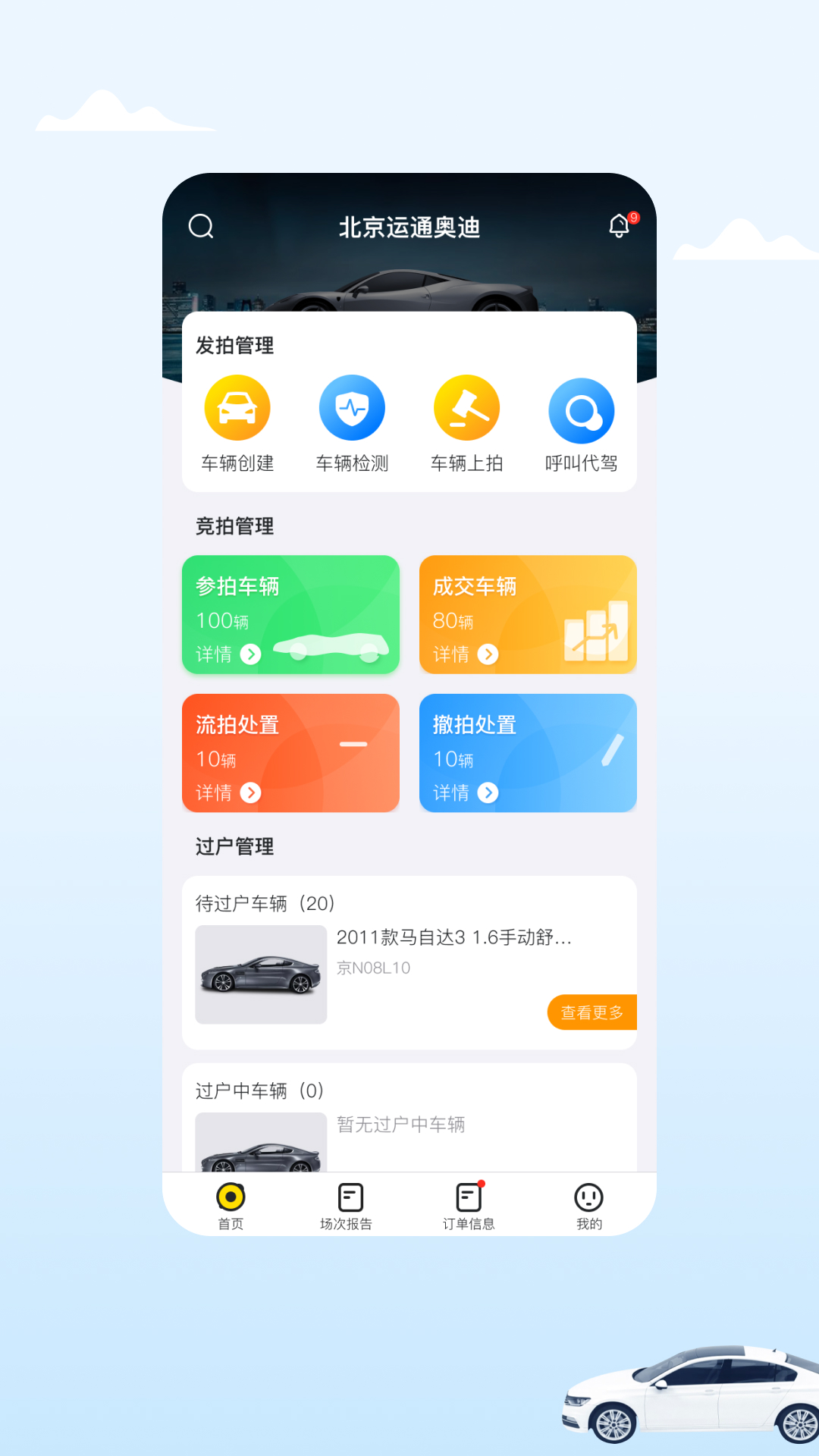Click the 2011款马自达3 listing title
The height and width of the screenshot is (1456, 819).
pos(456,937)
